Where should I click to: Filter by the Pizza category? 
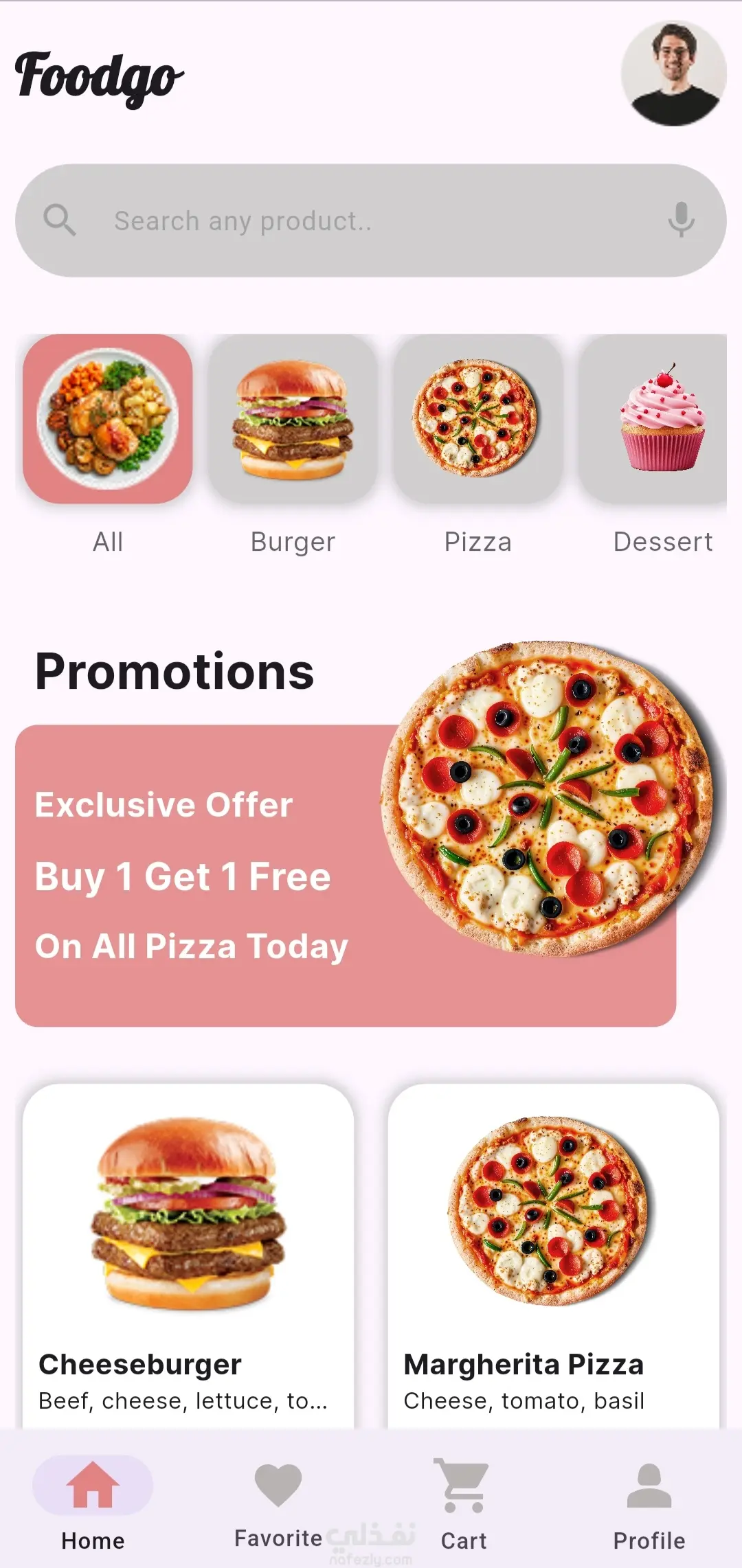coord(477,419)
